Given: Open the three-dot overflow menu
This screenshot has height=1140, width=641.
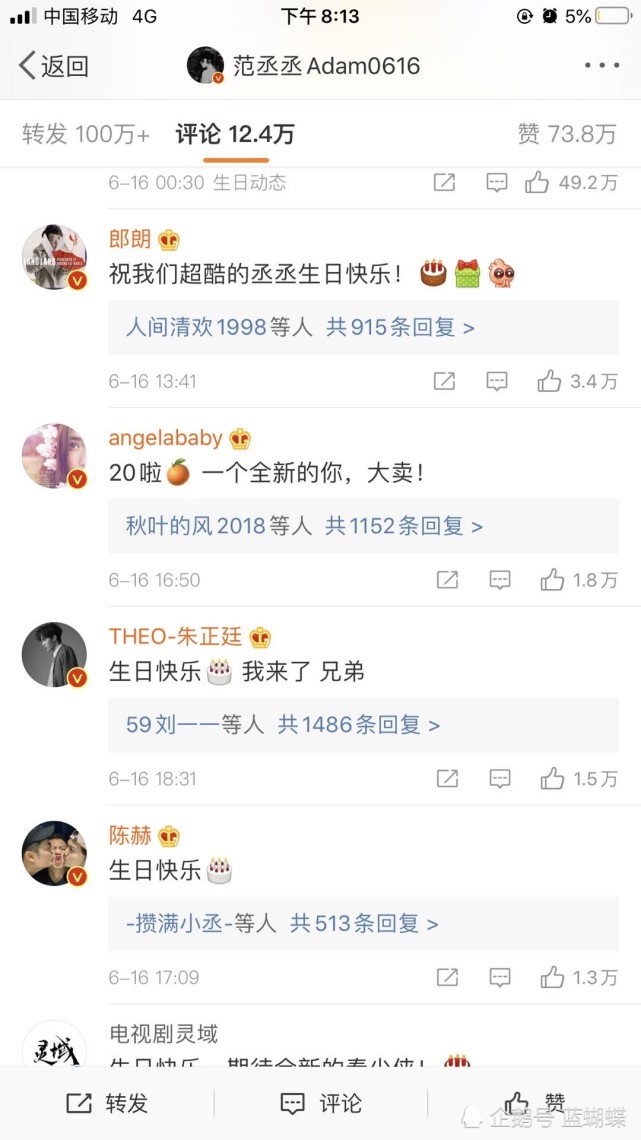Looking at the screenshot, I should (602, 66).
